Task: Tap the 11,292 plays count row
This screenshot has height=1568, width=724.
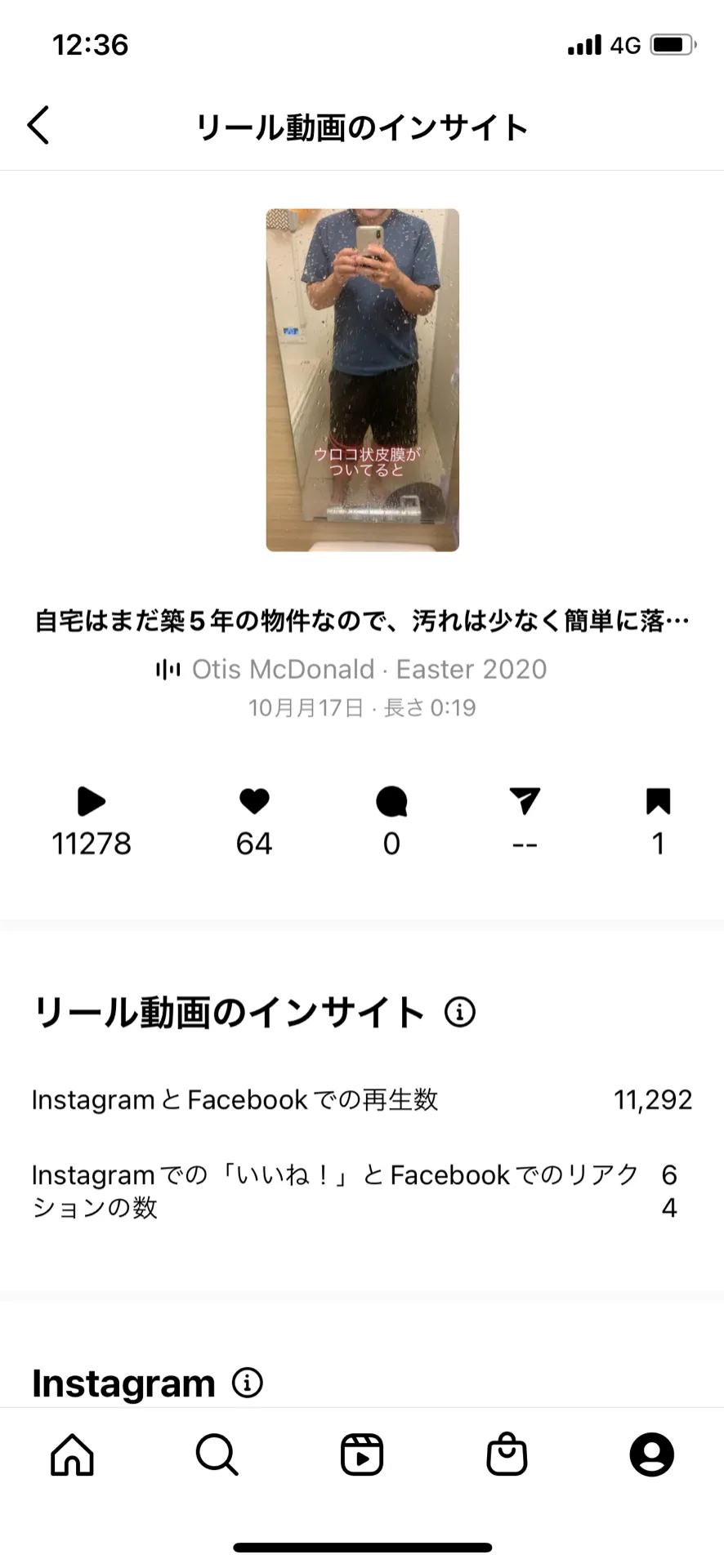Action: pyautogui.click(x=362, y=1099)
